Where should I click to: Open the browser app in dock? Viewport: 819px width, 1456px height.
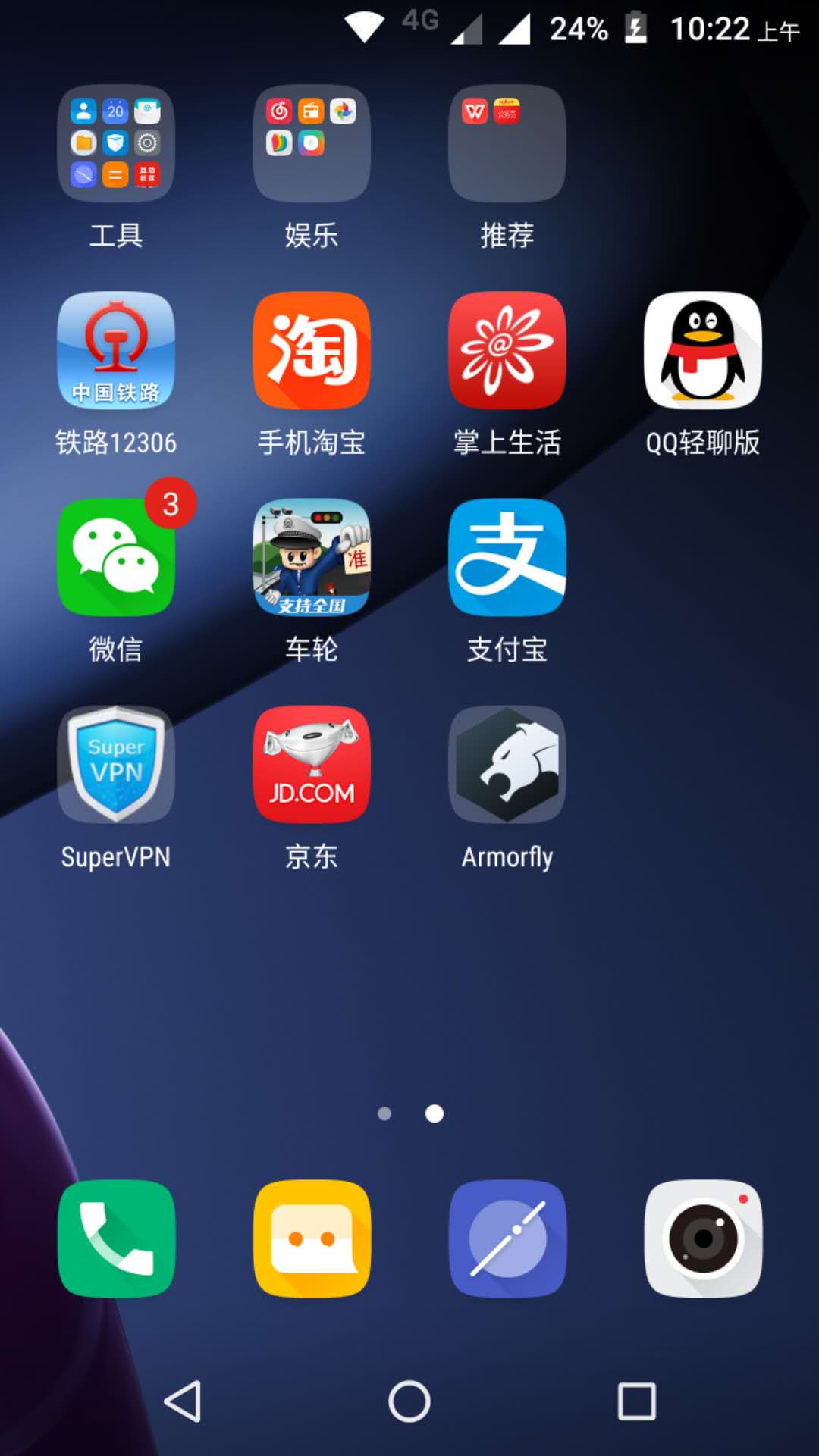[507, 1238]
